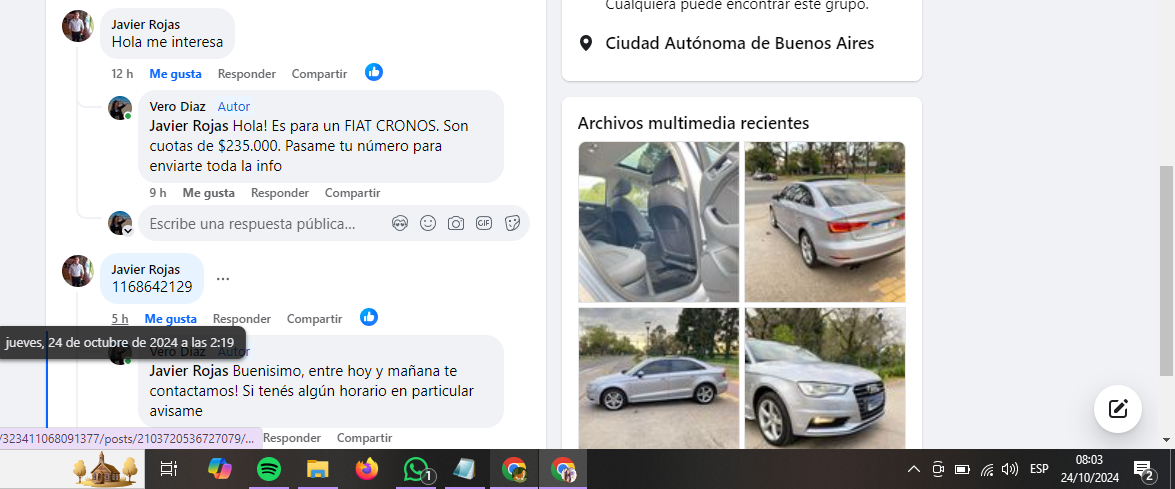The width and height of the screenshot is (1175, 489).
Task: Like Javier Rojas's 1168642129 comment
Action: click(x=170, y=319)
